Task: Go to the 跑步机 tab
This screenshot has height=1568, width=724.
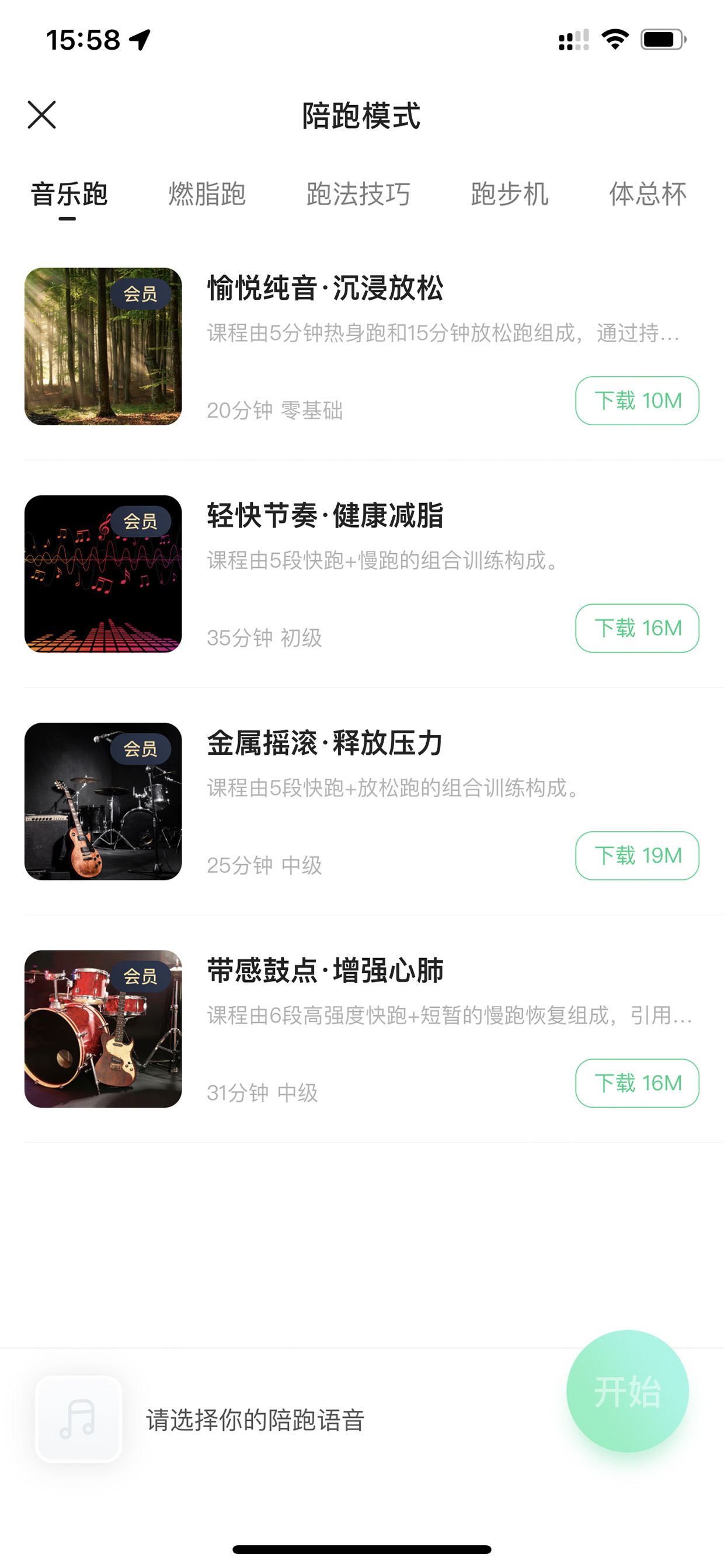Action: (509, 194)
